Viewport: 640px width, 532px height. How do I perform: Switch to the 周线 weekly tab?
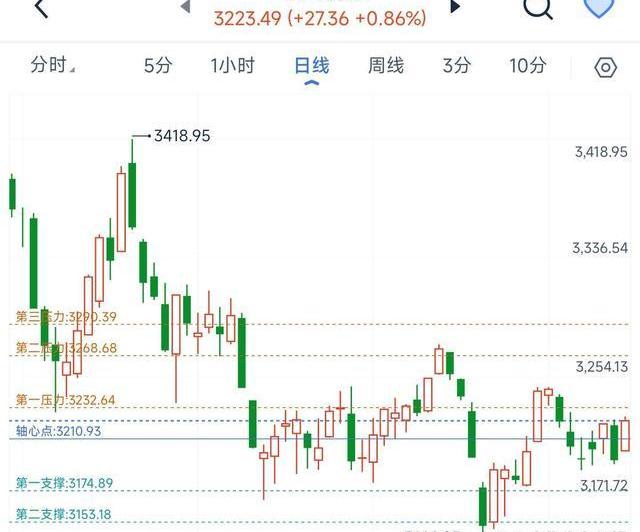point(386,66)
